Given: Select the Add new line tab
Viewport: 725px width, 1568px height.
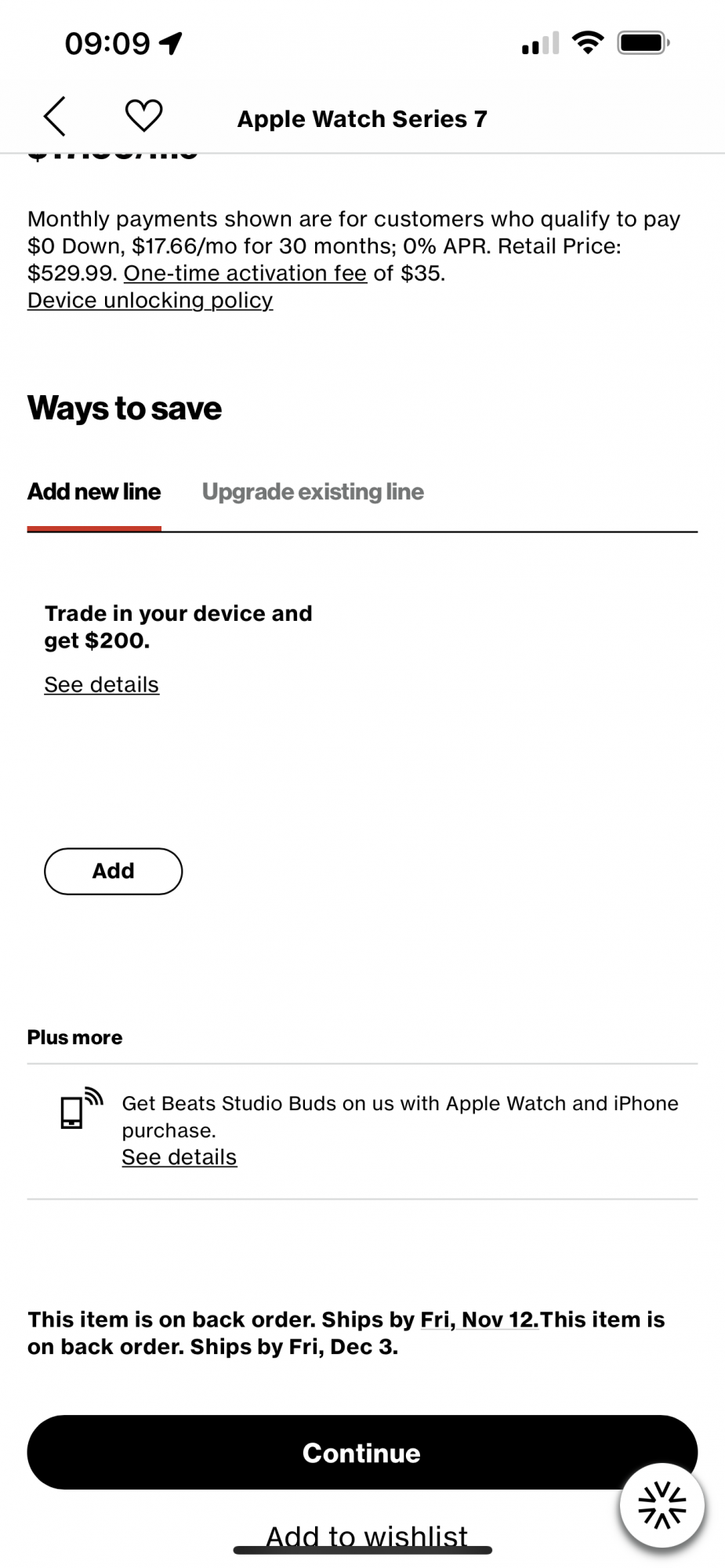Looking at the screenshot, I should point(94,492).
